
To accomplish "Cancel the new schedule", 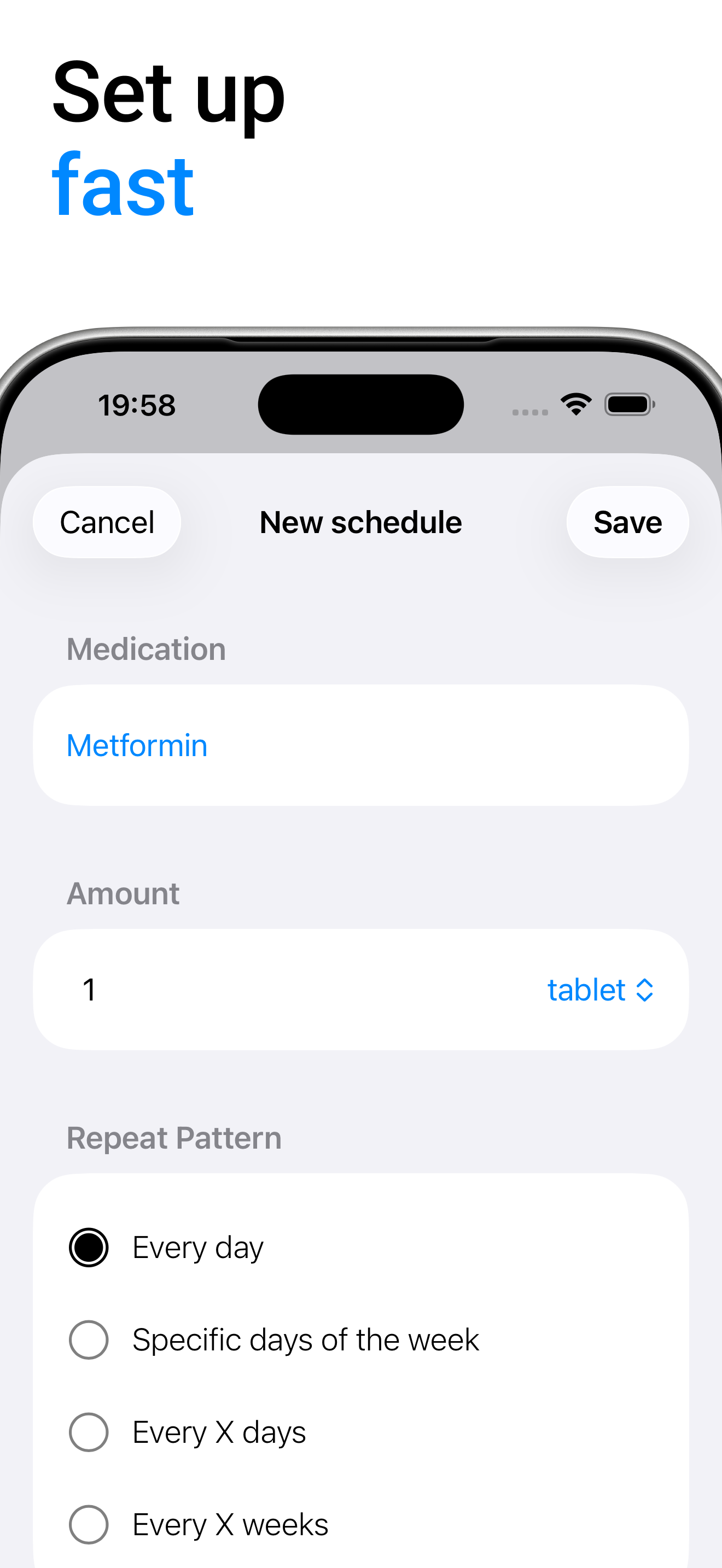I will point(107,522).
